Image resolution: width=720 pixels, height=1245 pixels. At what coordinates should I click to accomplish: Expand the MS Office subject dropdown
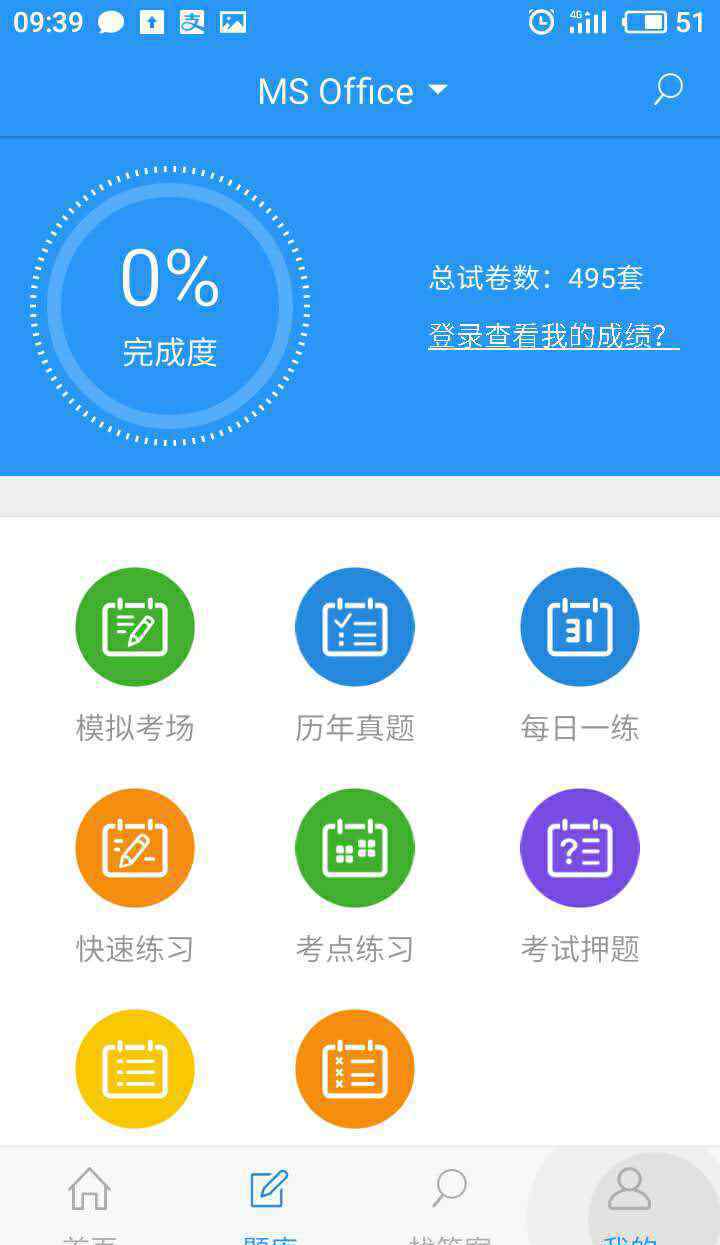352,91
